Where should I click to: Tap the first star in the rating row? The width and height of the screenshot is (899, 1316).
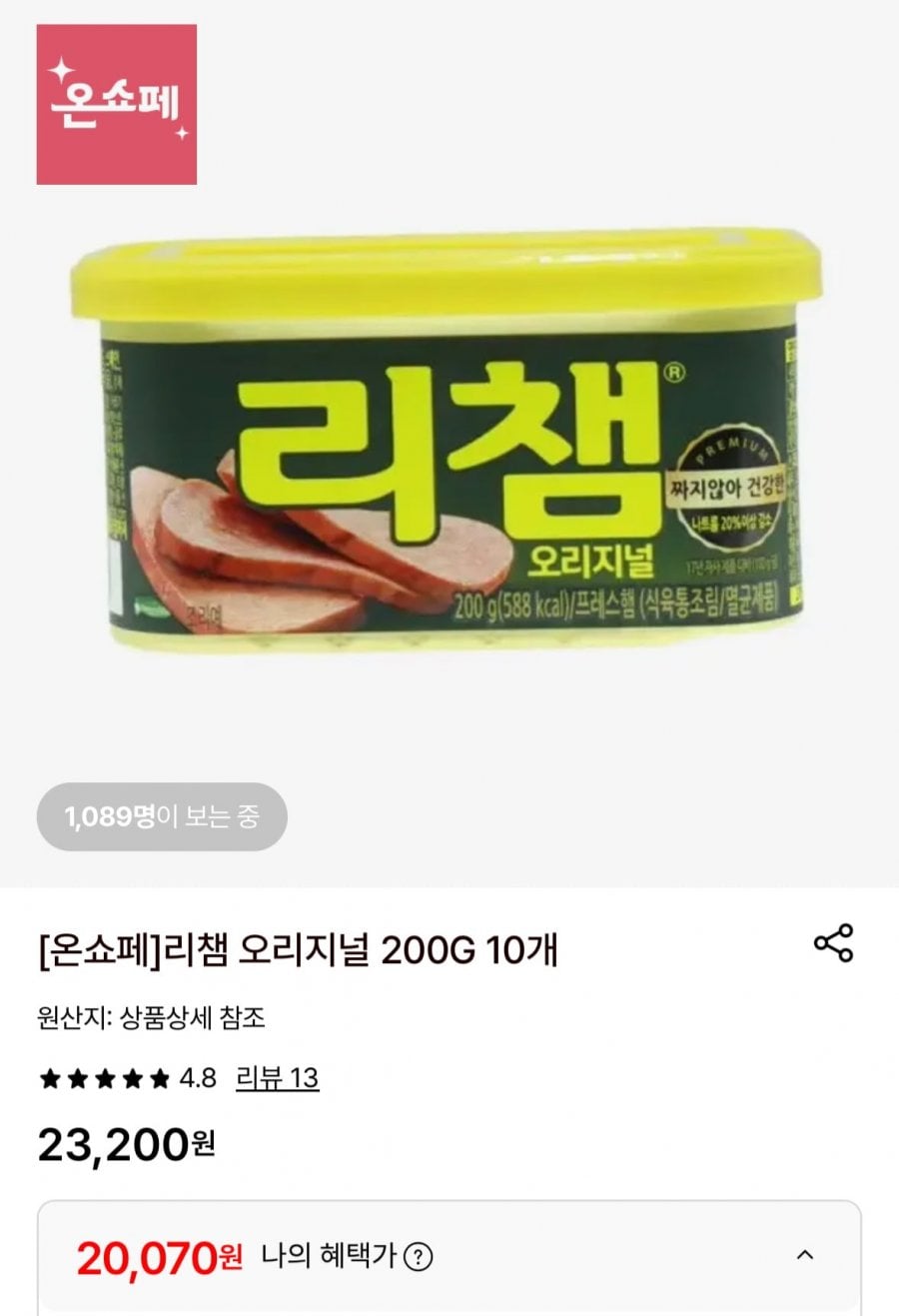48,1077
